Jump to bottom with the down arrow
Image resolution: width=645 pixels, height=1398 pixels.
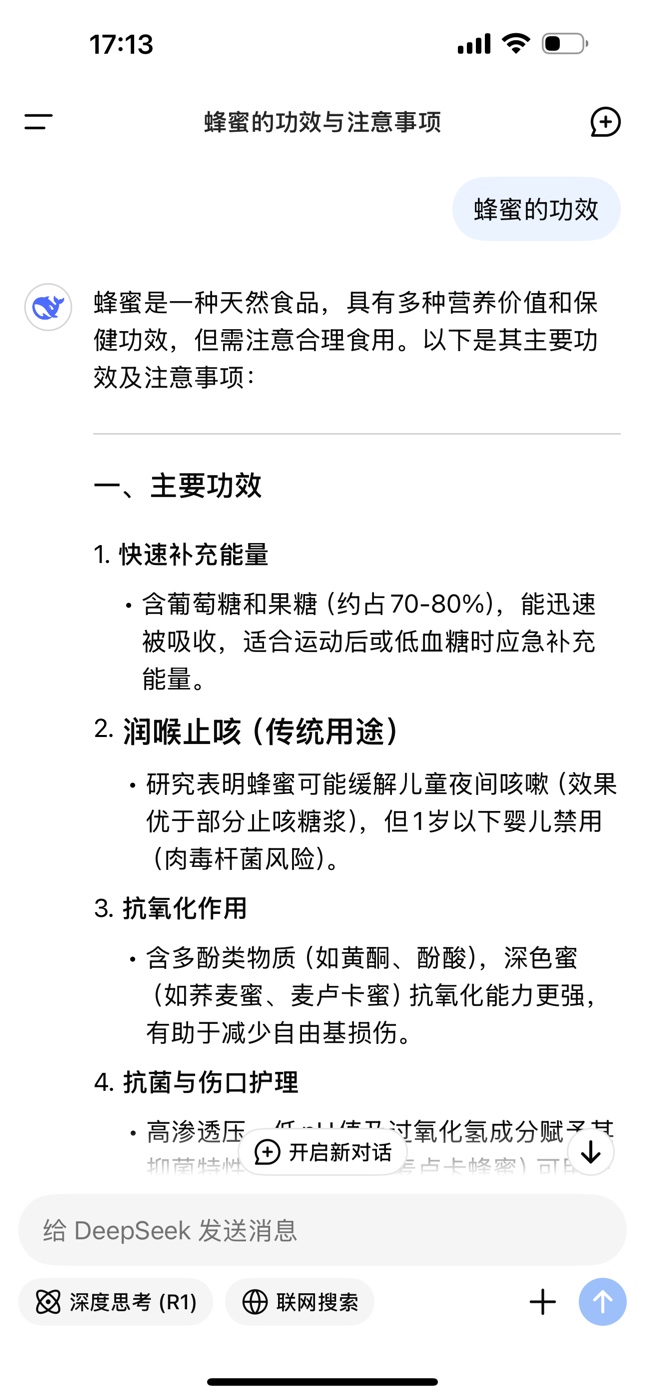(591, 1152)
